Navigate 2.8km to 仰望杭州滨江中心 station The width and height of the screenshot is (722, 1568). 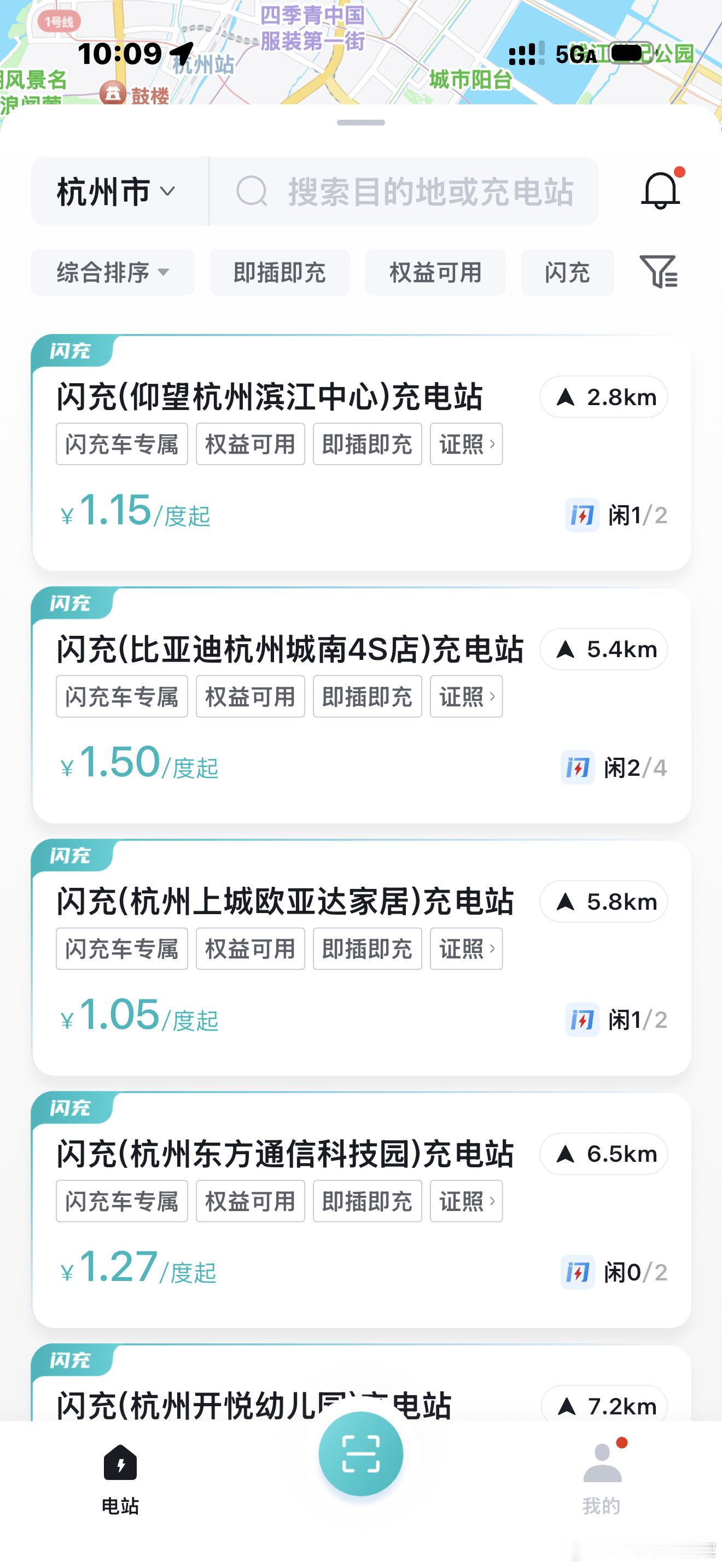(x=603, y=397)
